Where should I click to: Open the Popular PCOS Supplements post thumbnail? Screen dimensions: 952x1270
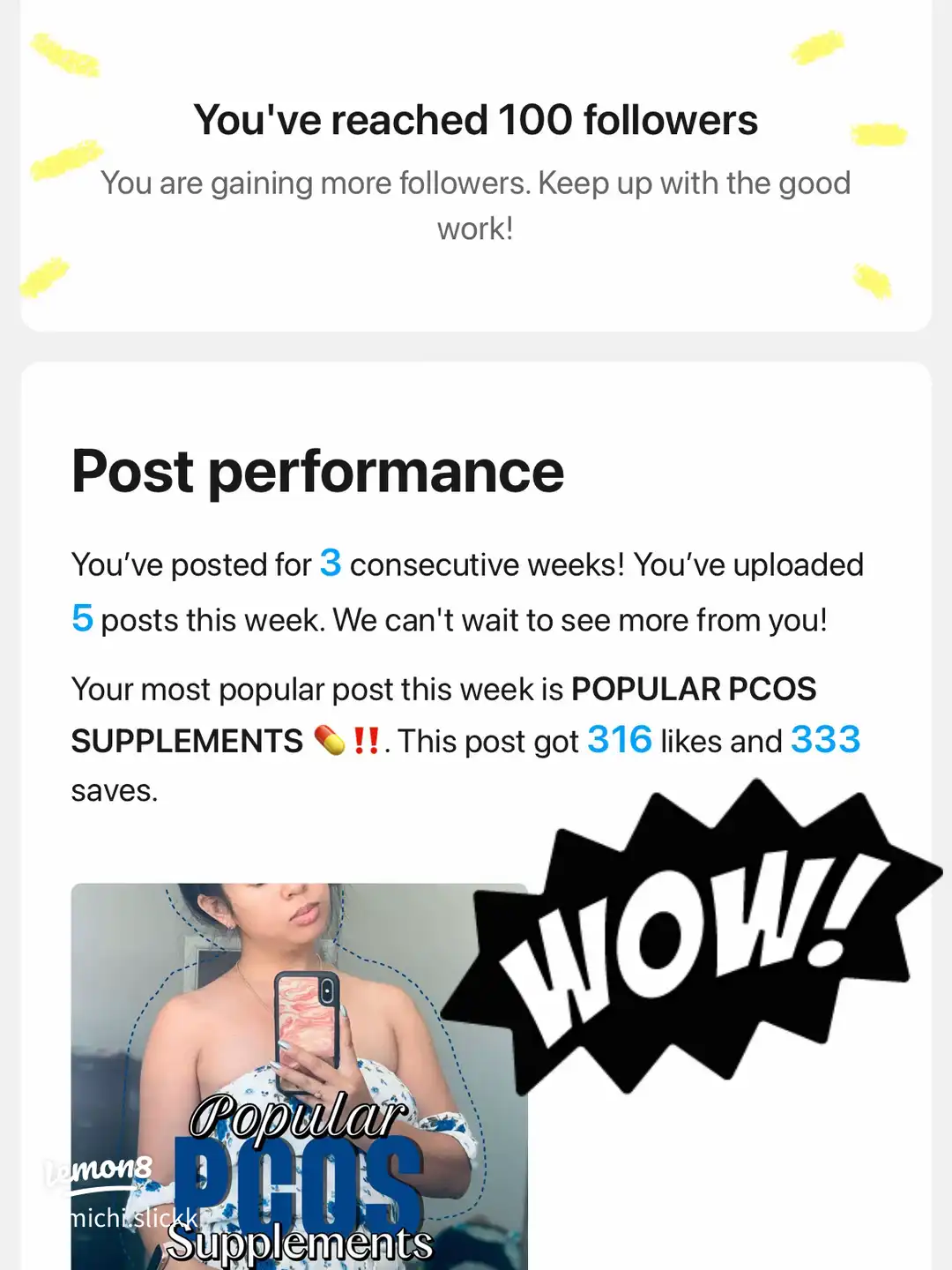[x=299, y=1076]
